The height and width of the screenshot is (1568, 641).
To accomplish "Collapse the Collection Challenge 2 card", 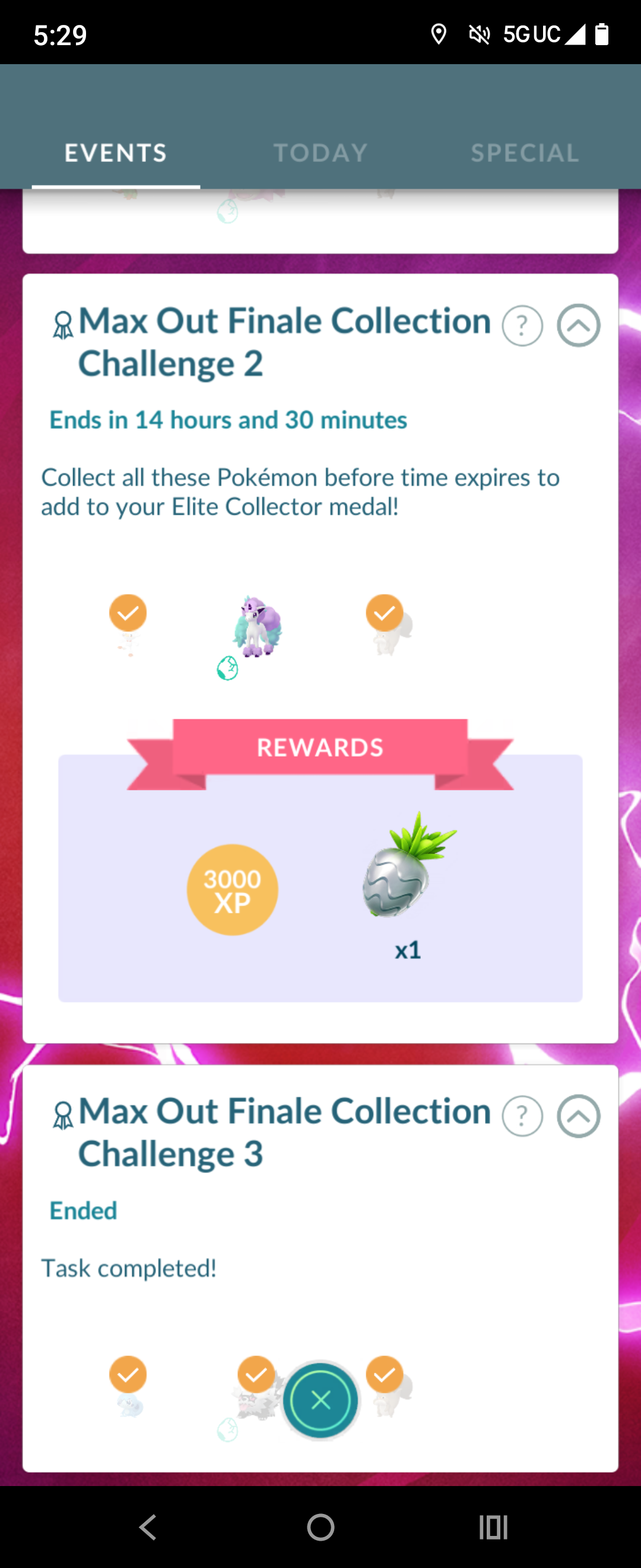I will click(578, 325).
